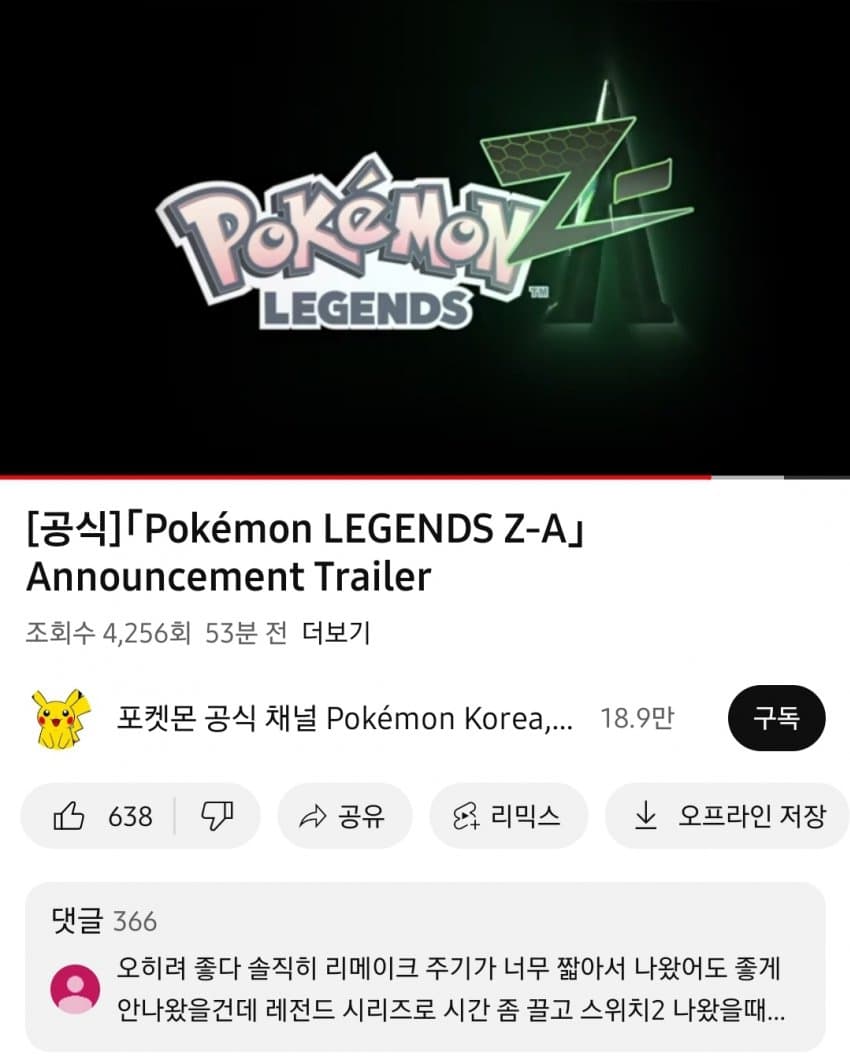Viewport: 850px width, 1063px height.
Task: Open the 댓글 comments section
Action: click(425, 966)
